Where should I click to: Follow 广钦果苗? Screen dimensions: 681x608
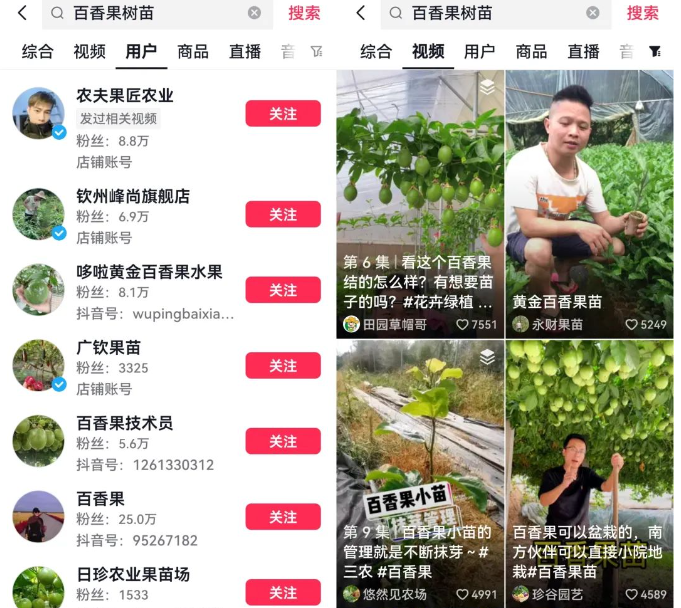click(283, 365)
